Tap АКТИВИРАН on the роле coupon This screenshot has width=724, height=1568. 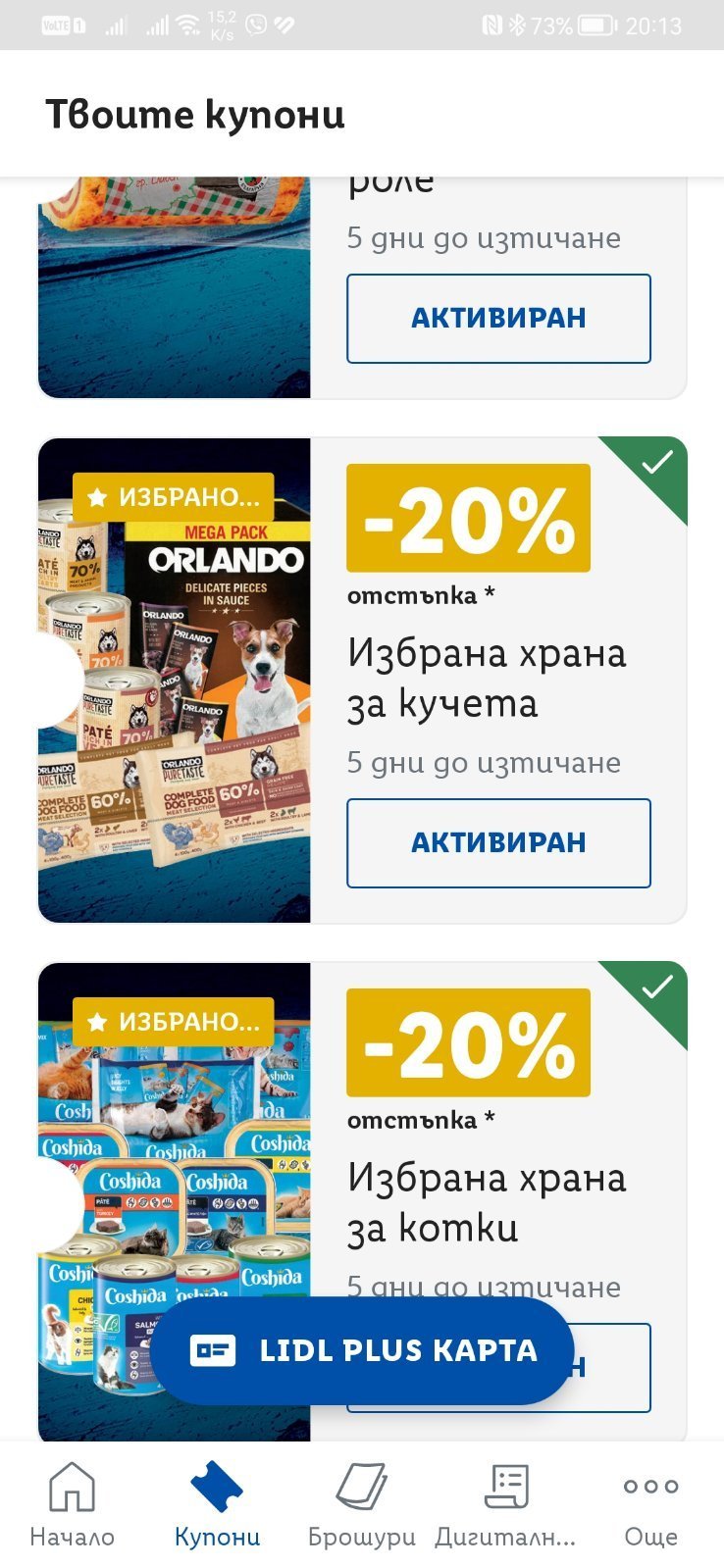pyautogui.click(x=498, y=318)
